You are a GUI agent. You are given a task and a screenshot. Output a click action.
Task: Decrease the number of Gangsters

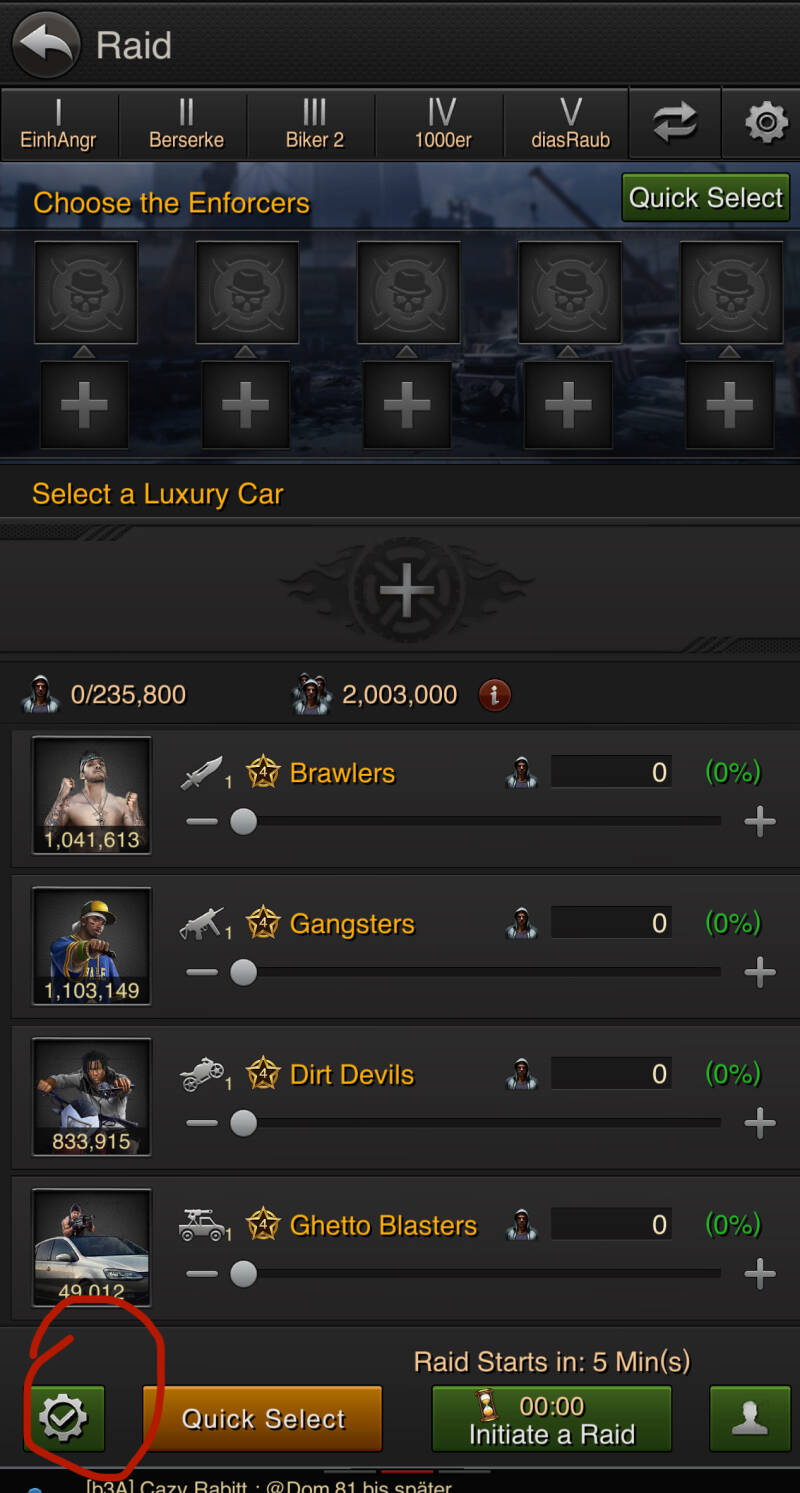pyautogui.click(x=201, y=972)
